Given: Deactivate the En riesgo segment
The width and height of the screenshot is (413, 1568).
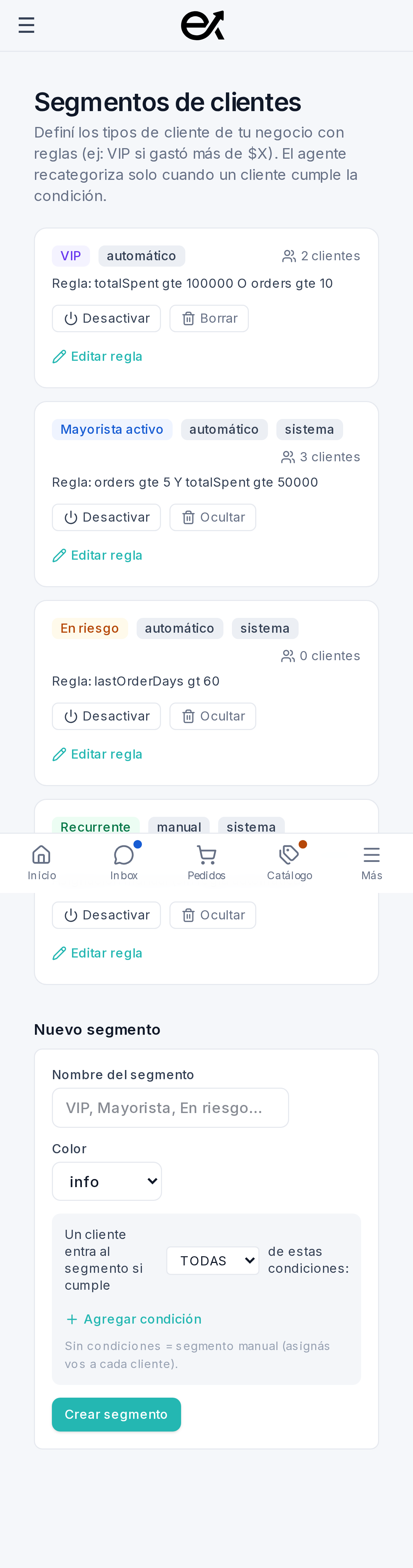Looking at the screenshot, I should click(106, 716).
